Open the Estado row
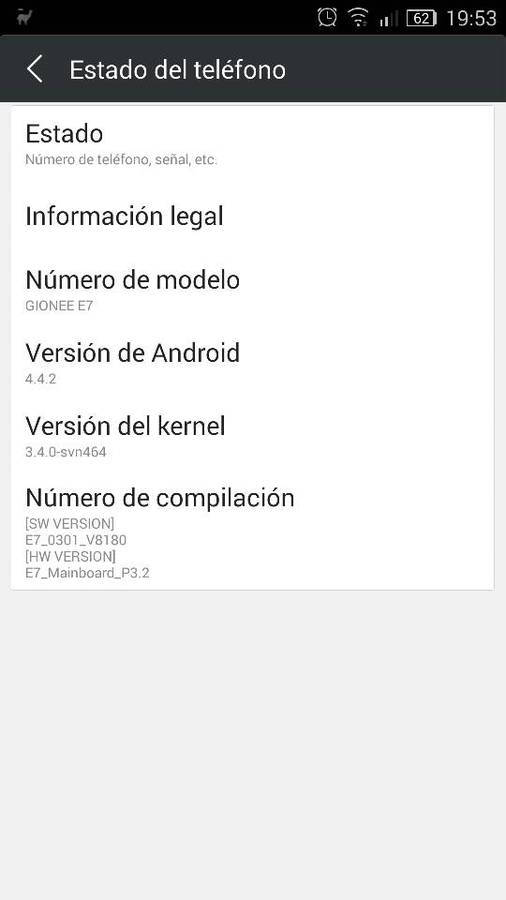Screen dimensions: 506x900 (252, 144)
